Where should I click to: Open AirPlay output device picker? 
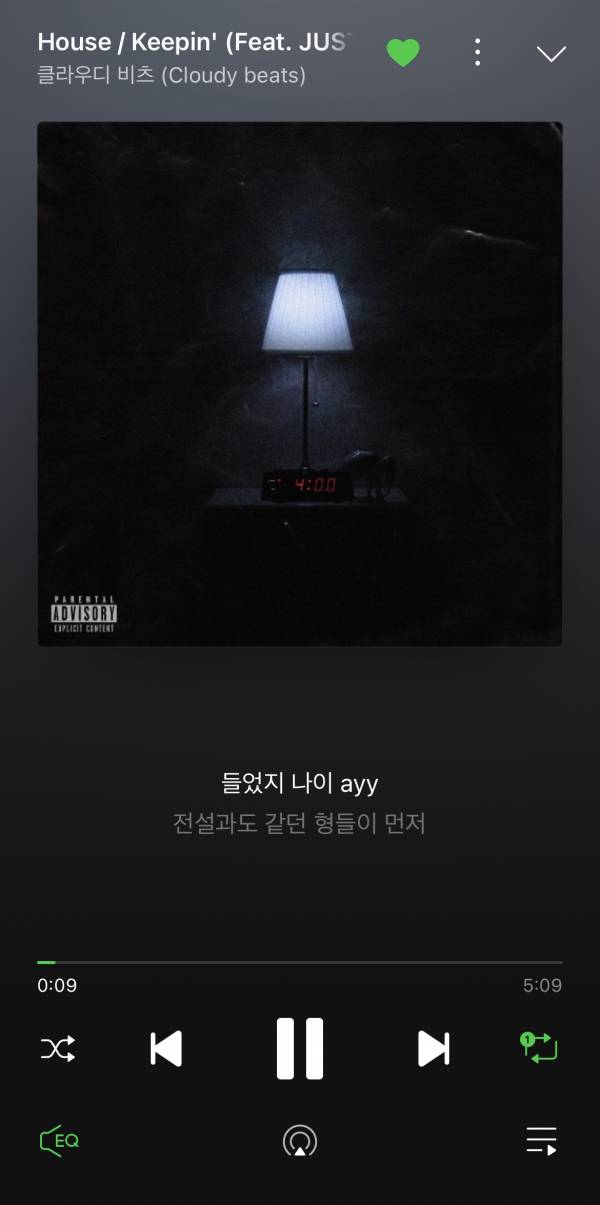[x=300, y=1140]
